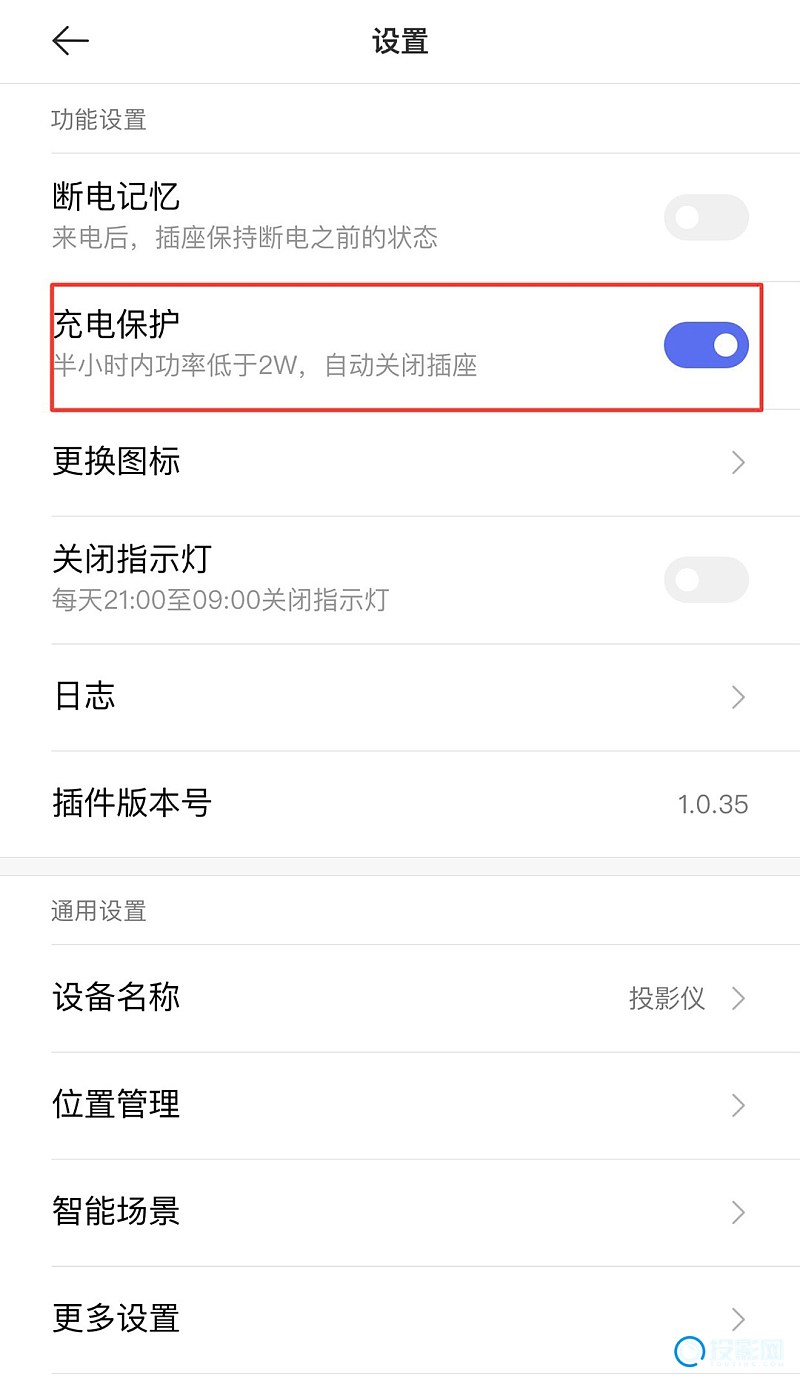Go back using the arrow icon

pos(70,41)
